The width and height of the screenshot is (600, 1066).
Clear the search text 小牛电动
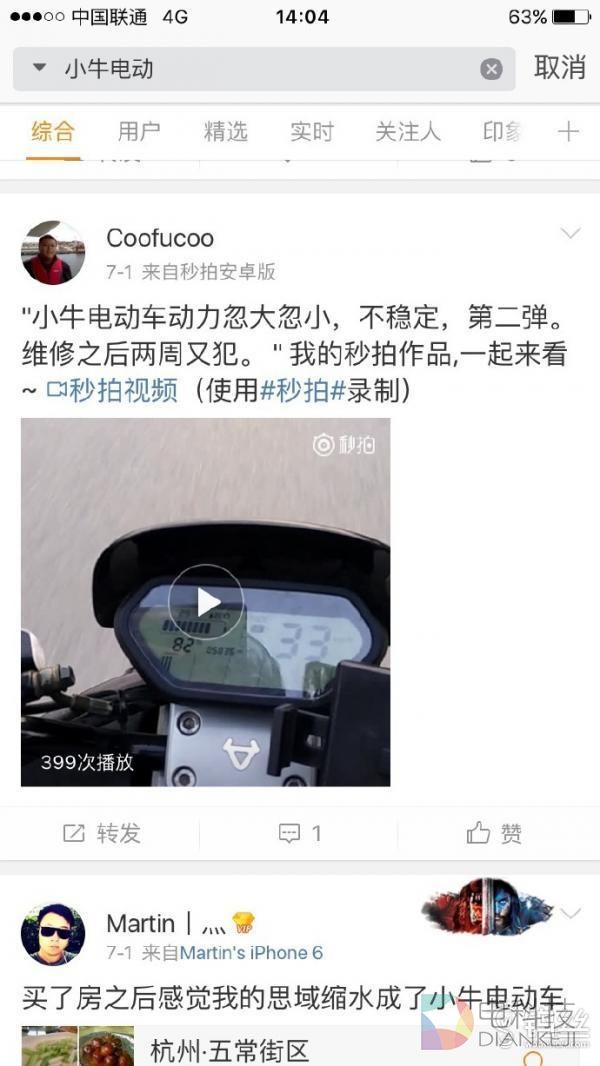pos(491,69)
